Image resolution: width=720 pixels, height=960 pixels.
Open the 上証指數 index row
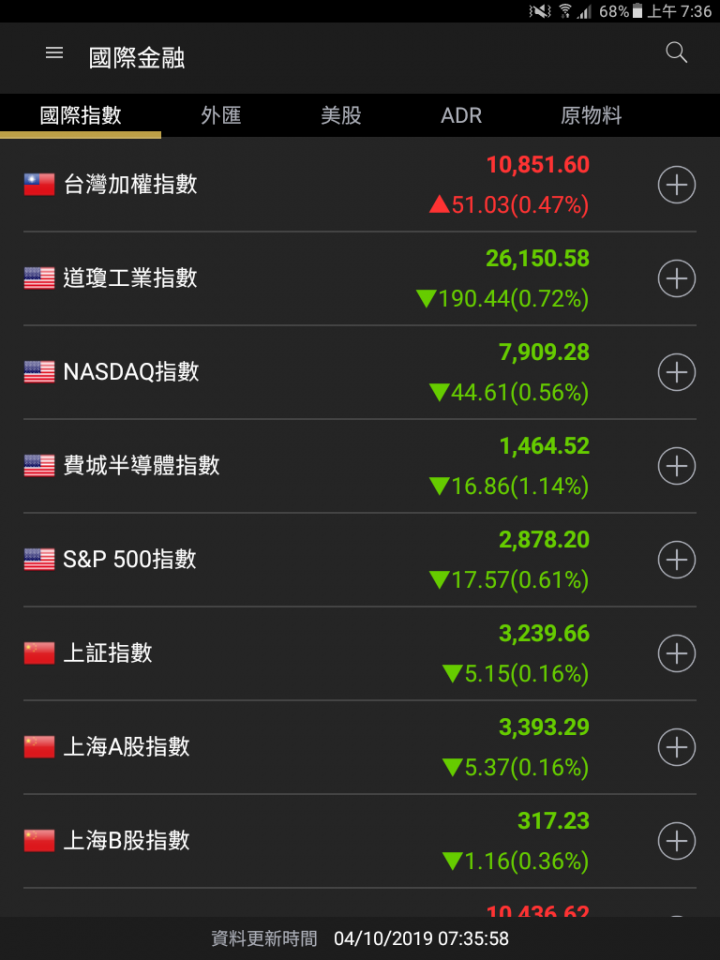click(x=300, y=654)
